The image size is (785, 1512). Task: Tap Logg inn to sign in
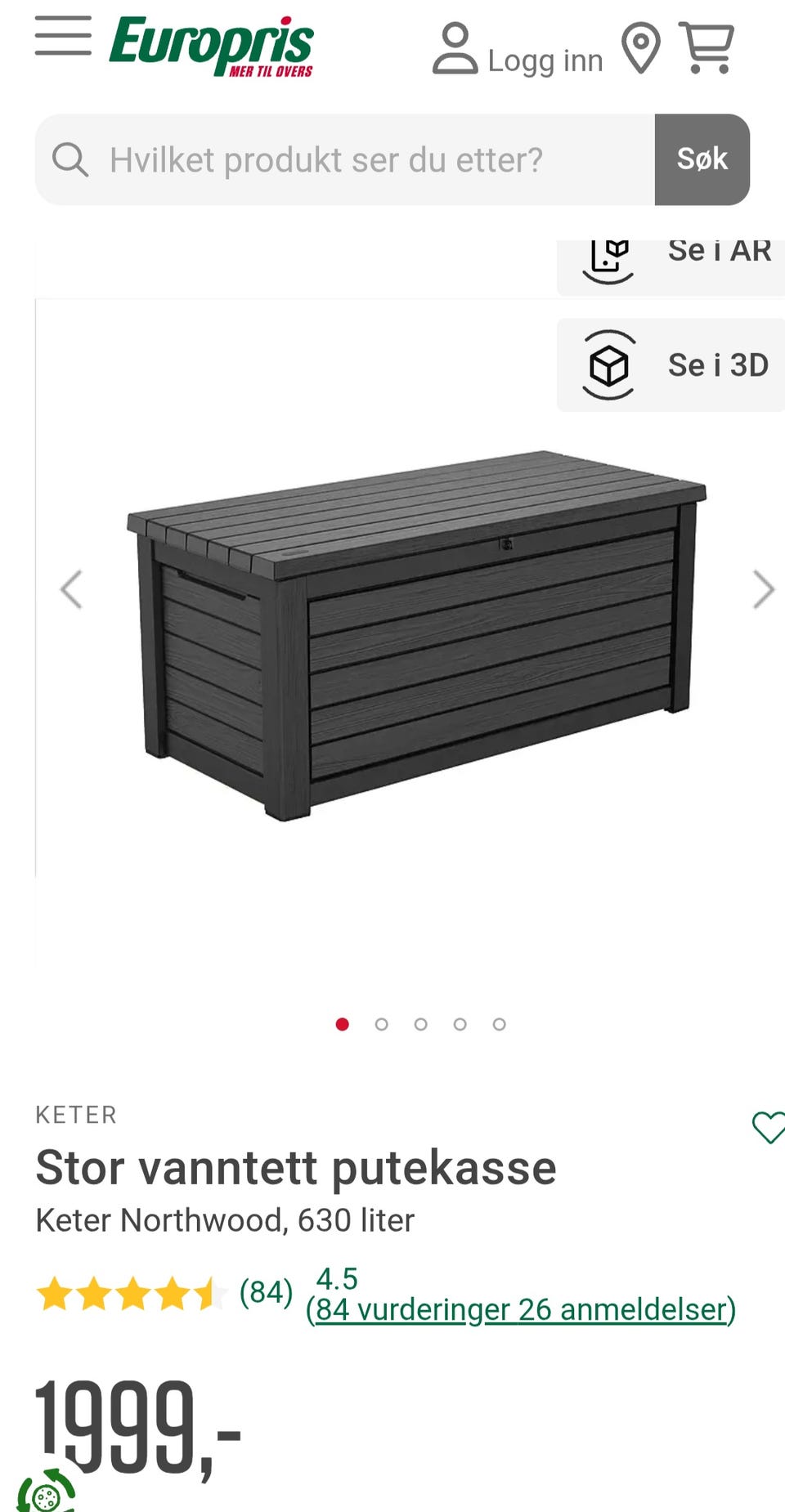click(x=518, y=49)
